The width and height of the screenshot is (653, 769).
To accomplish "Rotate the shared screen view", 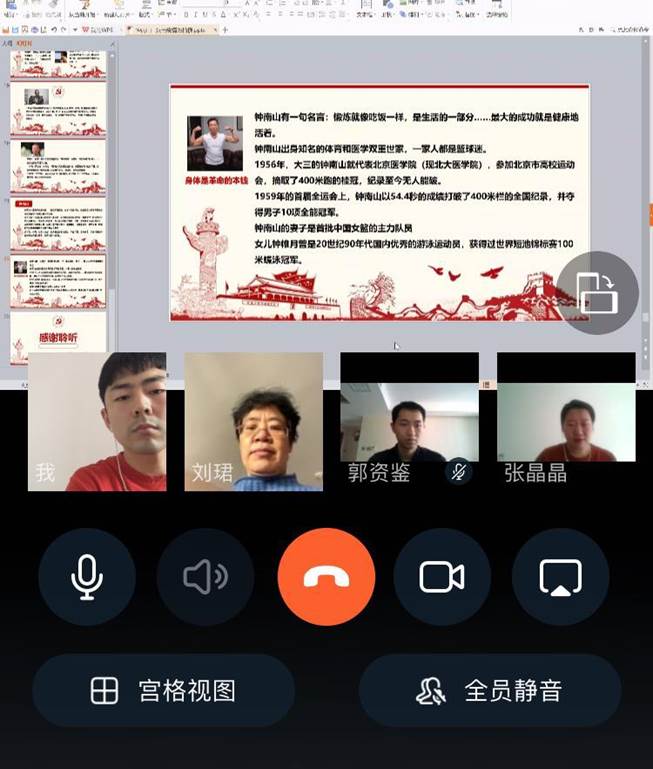I will 597,292.
